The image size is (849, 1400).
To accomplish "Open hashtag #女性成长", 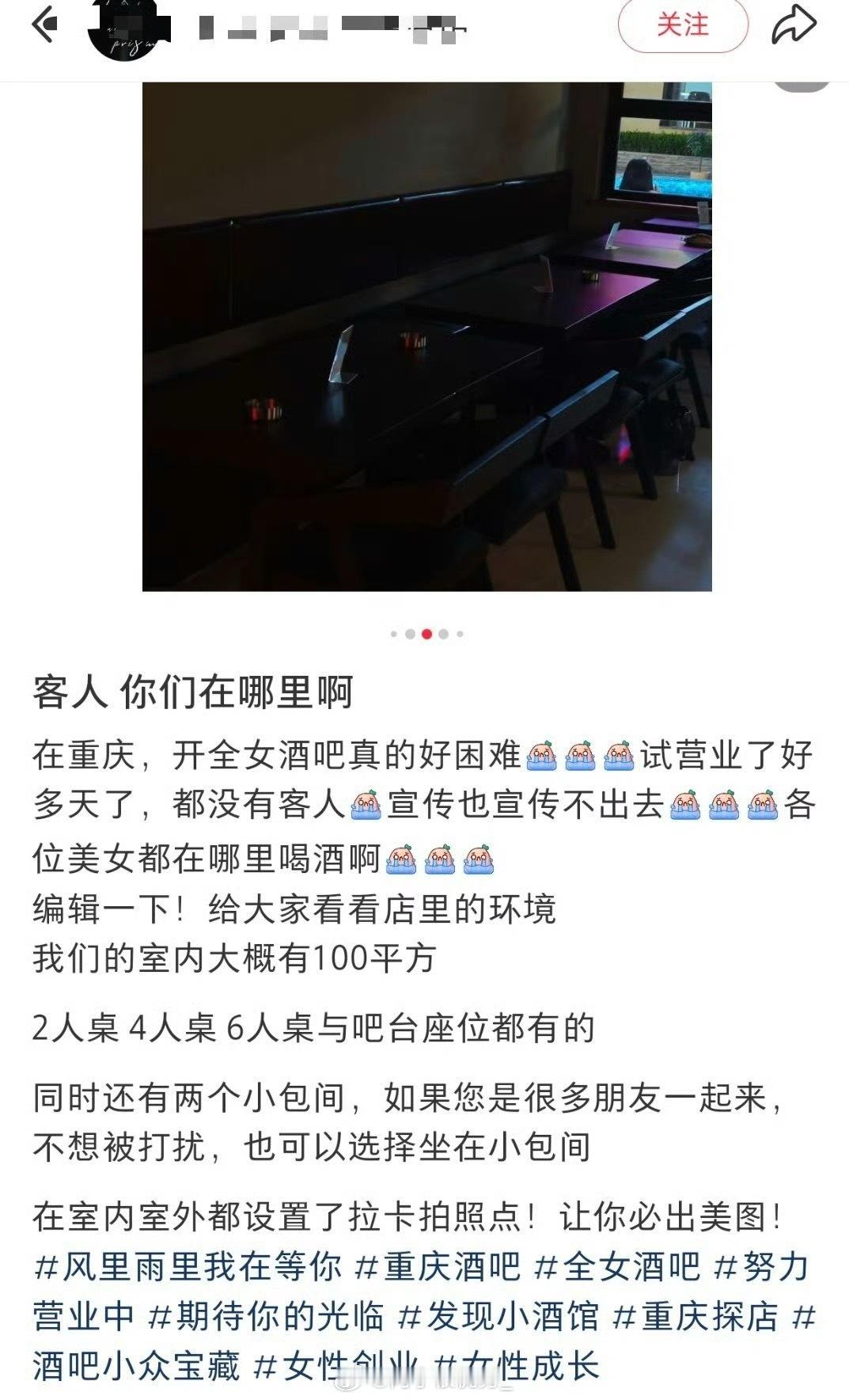I will coord(517,1367).
